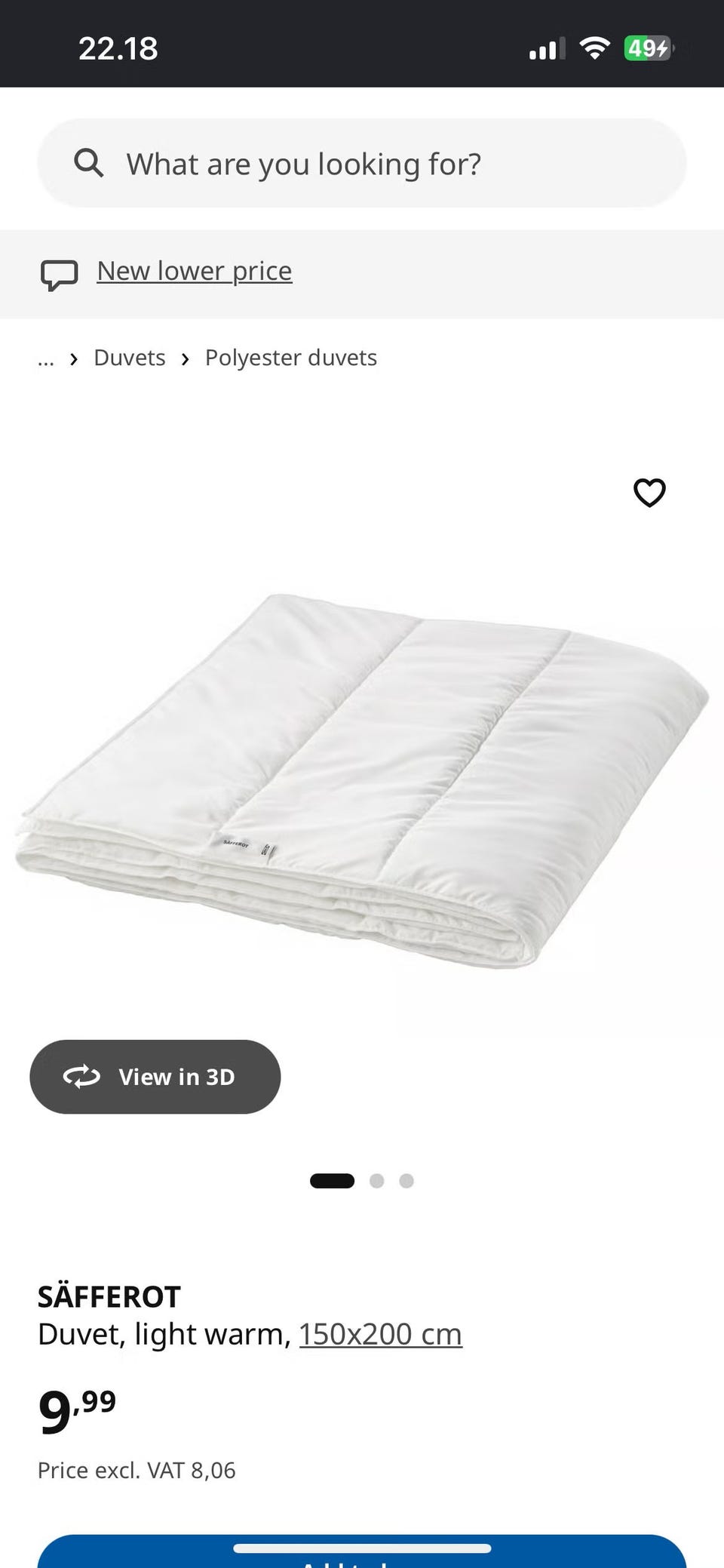Viewport: 724px width, 1568px height.
Task: Select the 150x200 cm size link
Action: point(381,1334)
